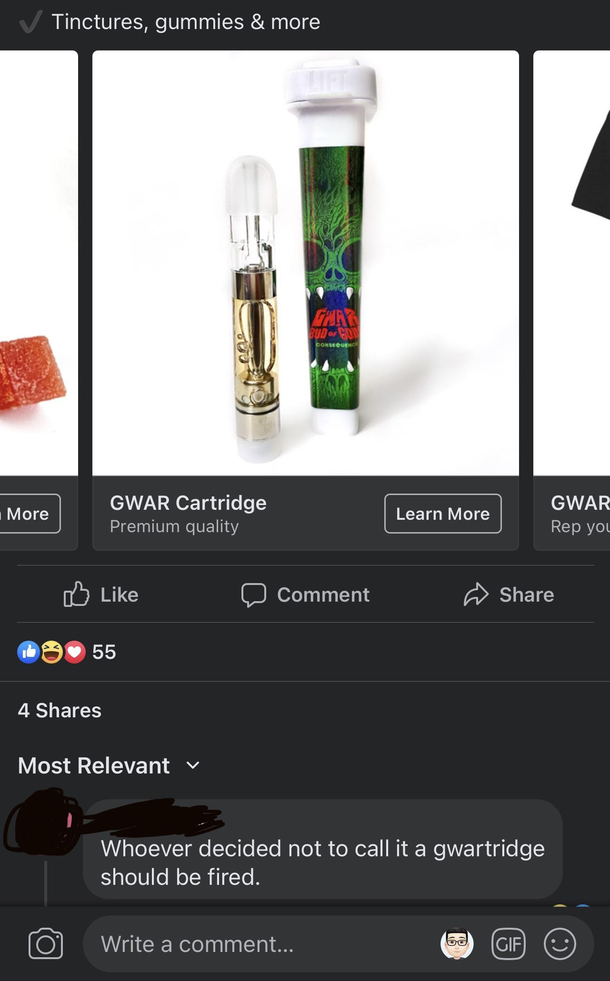This screenshot has width=610, height=981.
Task: Open the emoji smiley picker
Action: click(560, 944)
